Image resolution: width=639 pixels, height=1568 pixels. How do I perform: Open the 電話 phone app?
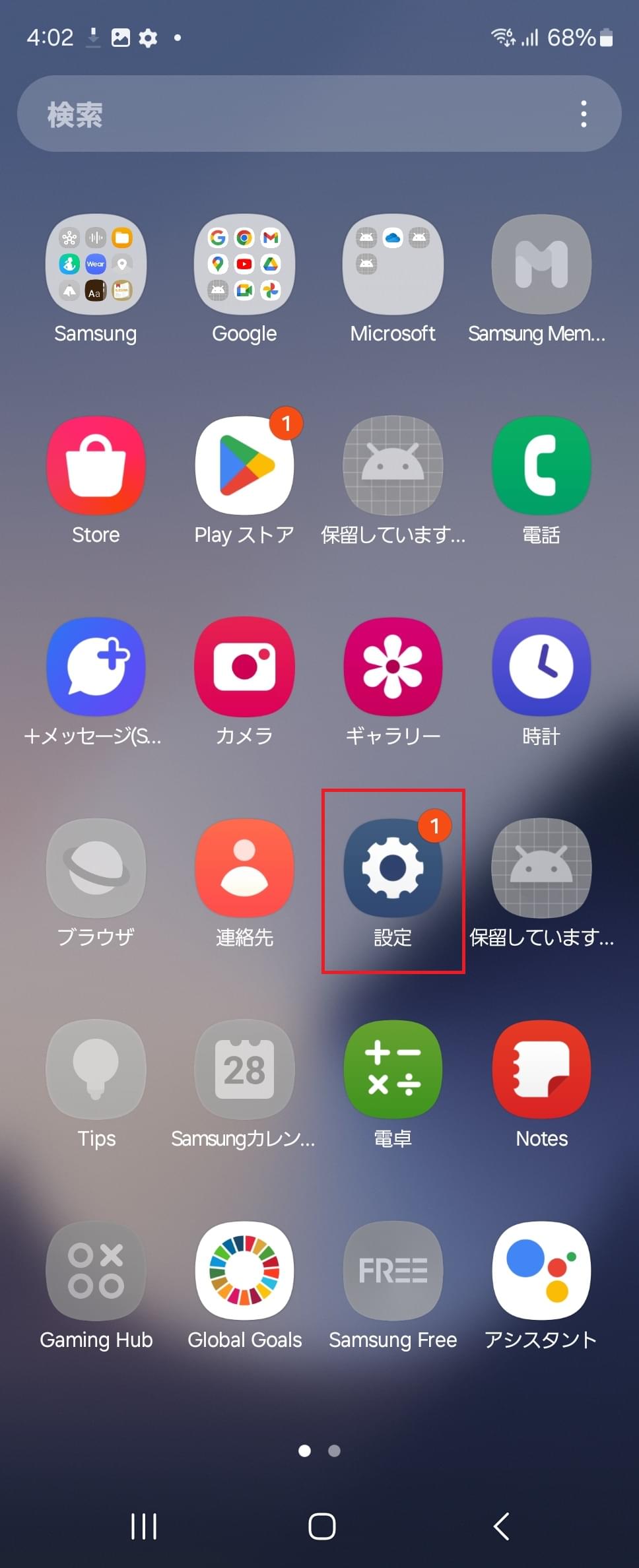click(541, 466)
